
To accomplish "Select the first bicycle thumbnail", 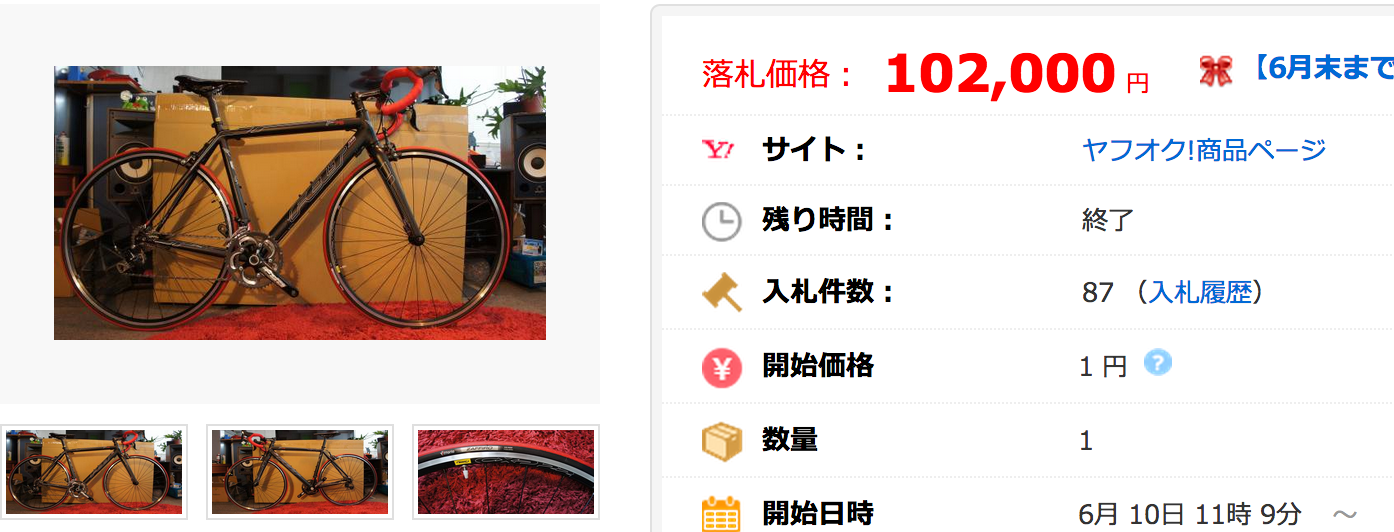I will 94,472.
